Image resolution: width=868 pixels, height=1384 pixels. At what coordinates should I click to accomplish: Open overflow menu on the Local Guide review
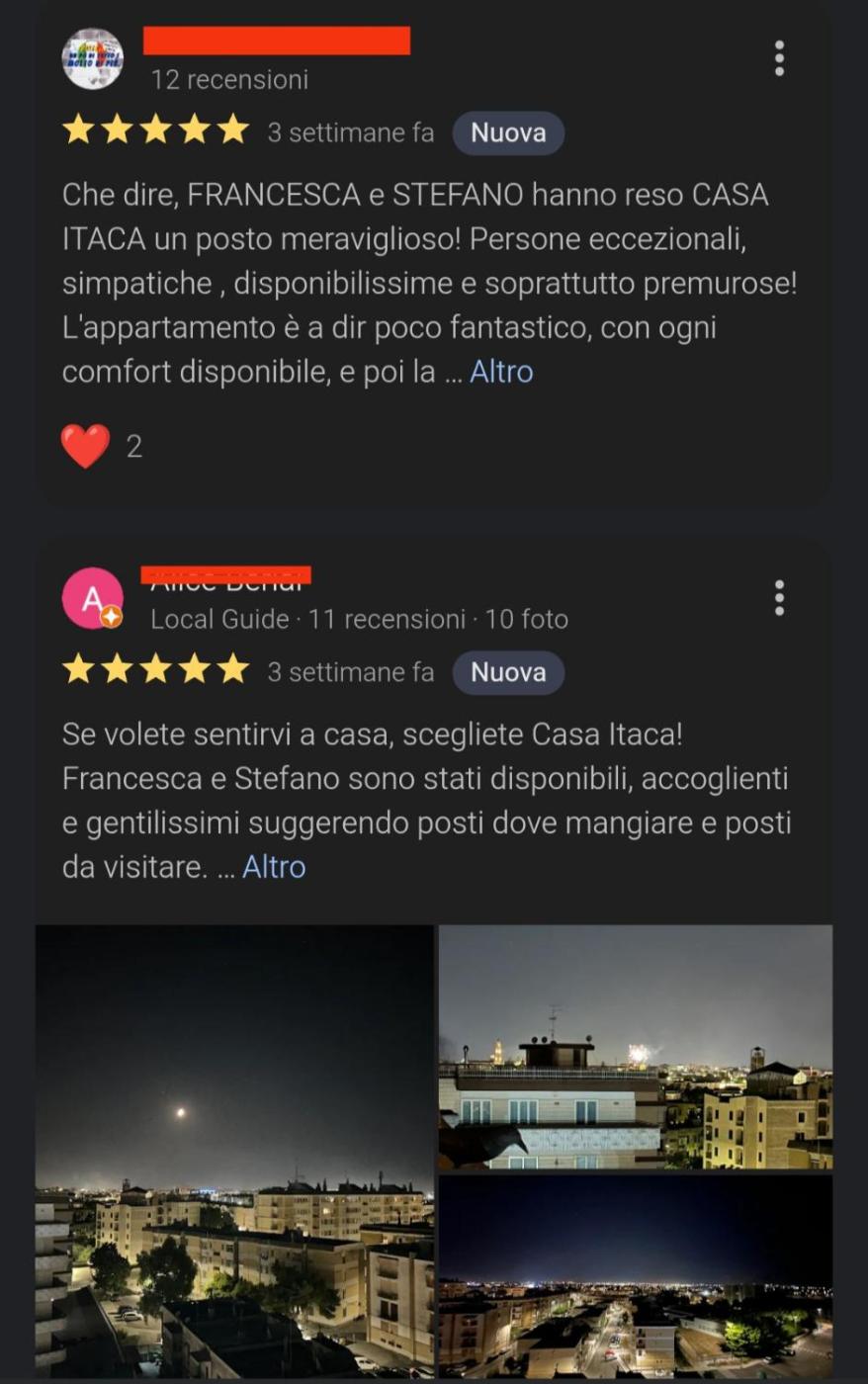pyautogui.click(x=779, y=598)
